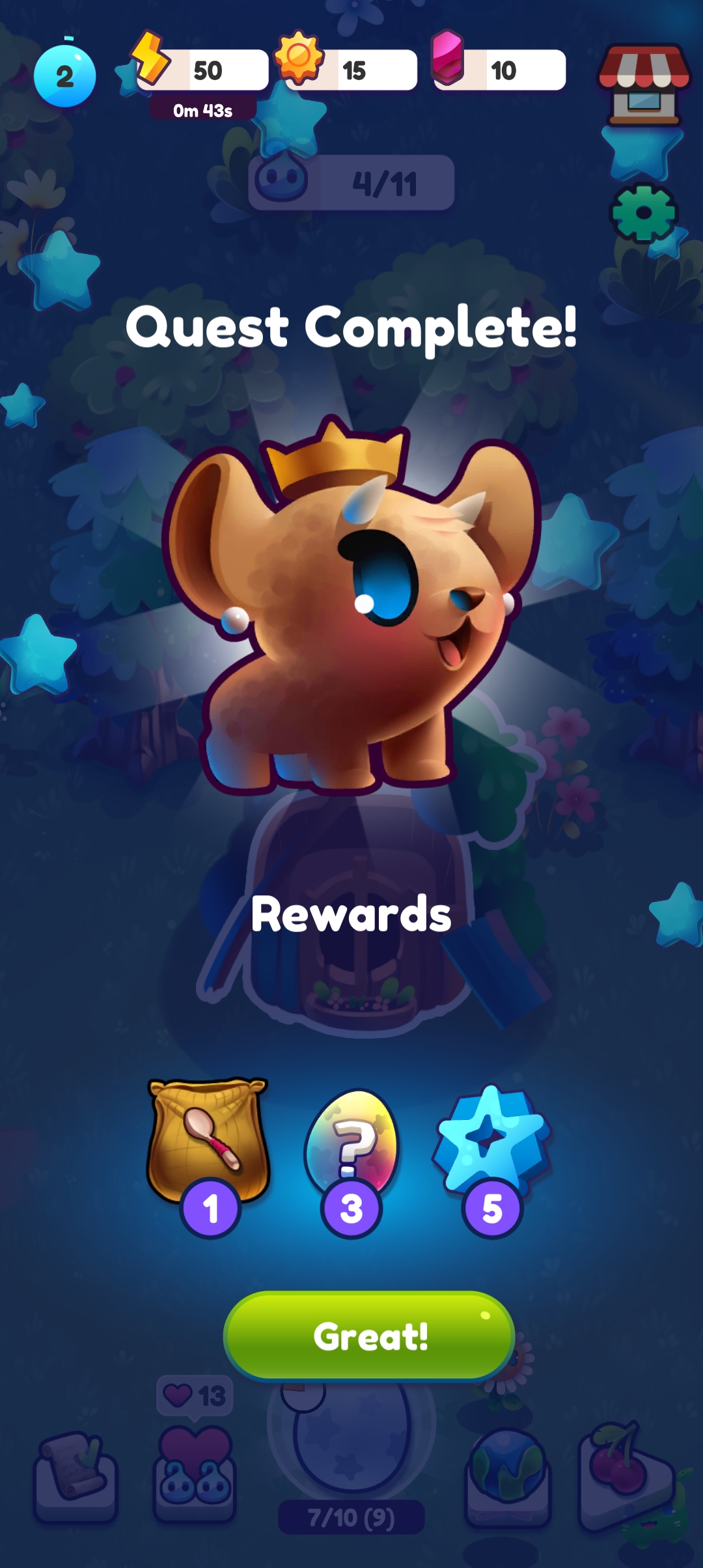Tap the pink gems counter showing 10
The height and width of the screenshot is (1568, 703).
click(499, 70)
